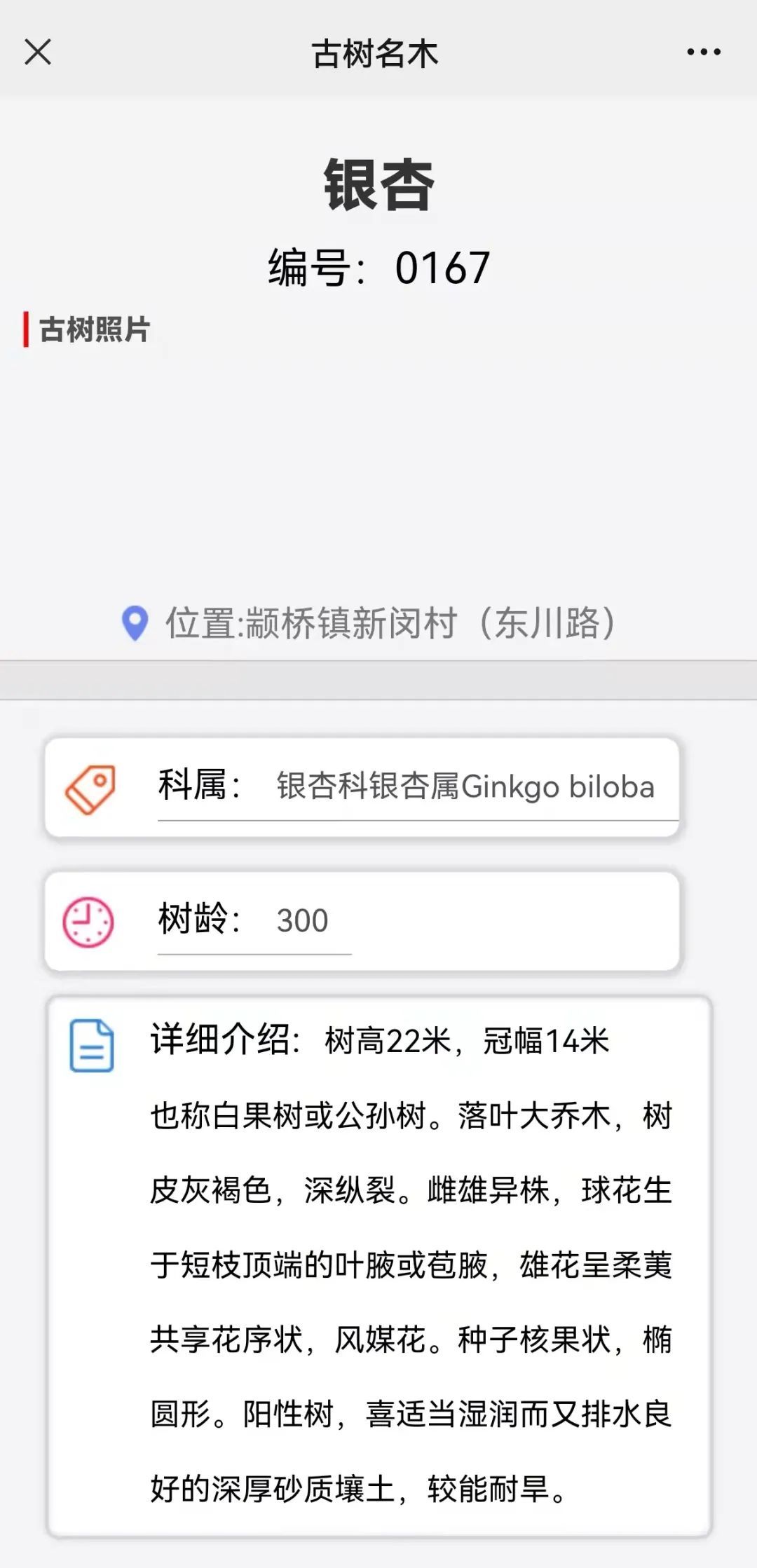
Task: Open the three-dot more options menu
Action: (x=704, y=52)
